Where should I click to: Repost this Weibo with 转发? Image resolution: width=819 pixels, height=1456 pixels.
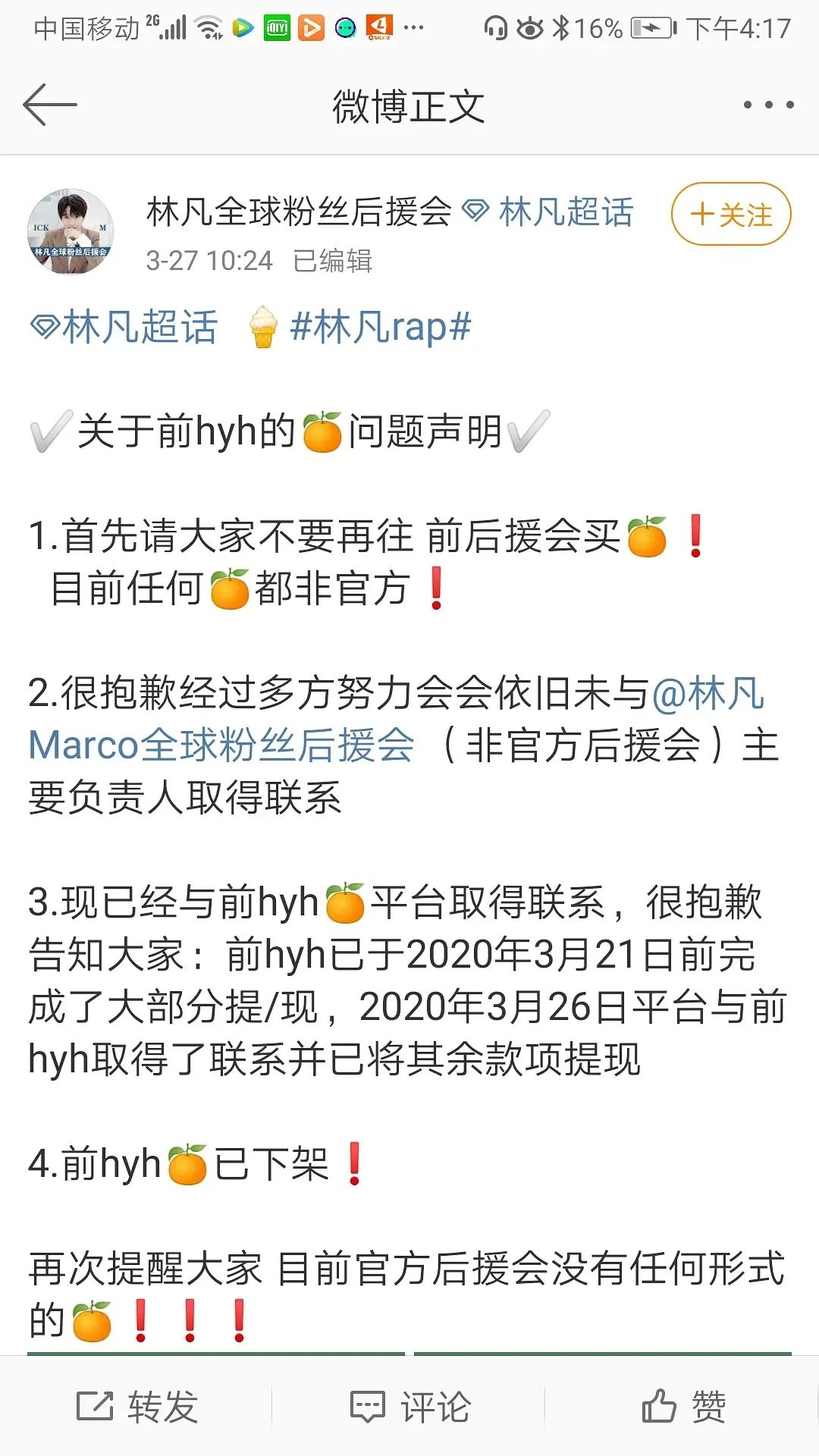point(137,1407)
